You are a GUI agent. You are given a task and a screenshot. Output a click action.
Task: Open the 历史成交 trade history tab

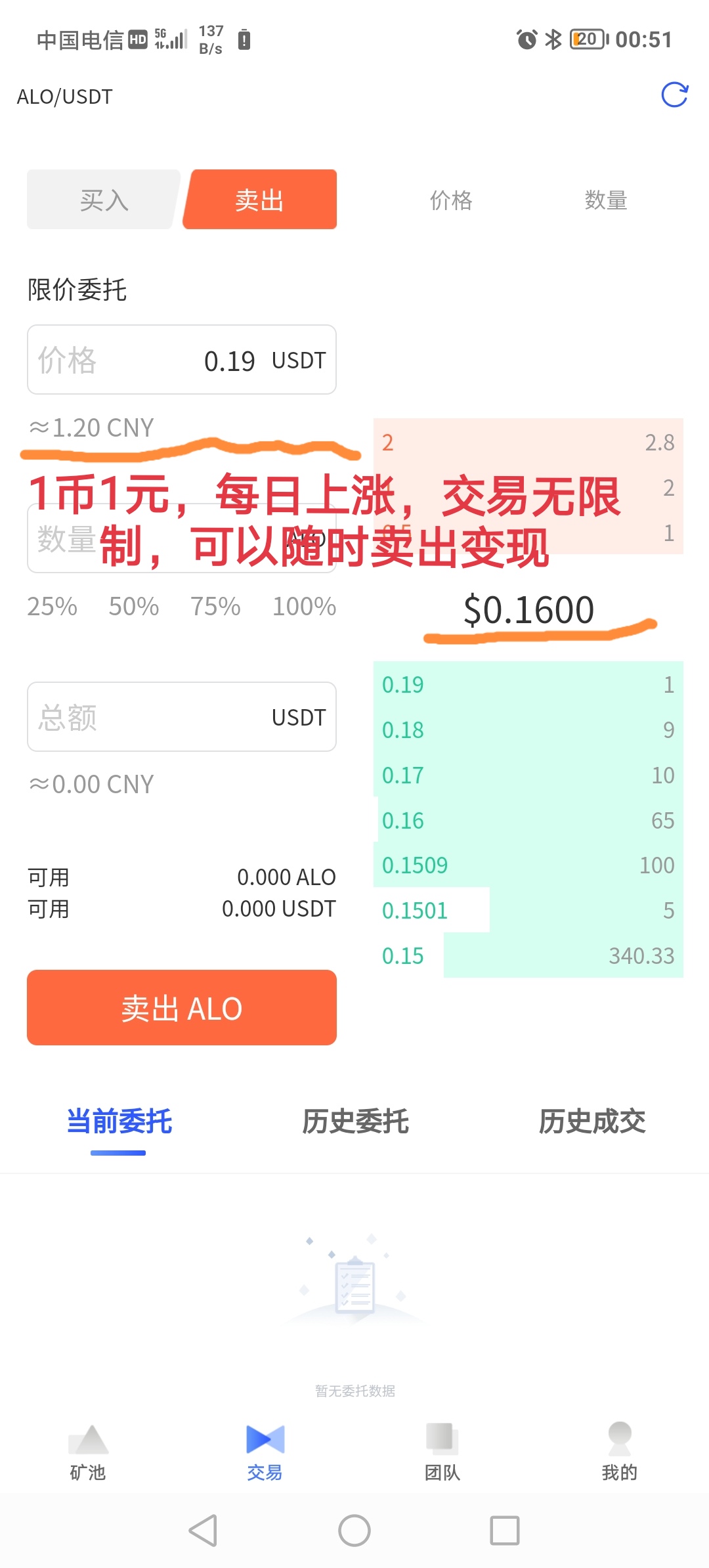click(592, 1121)
